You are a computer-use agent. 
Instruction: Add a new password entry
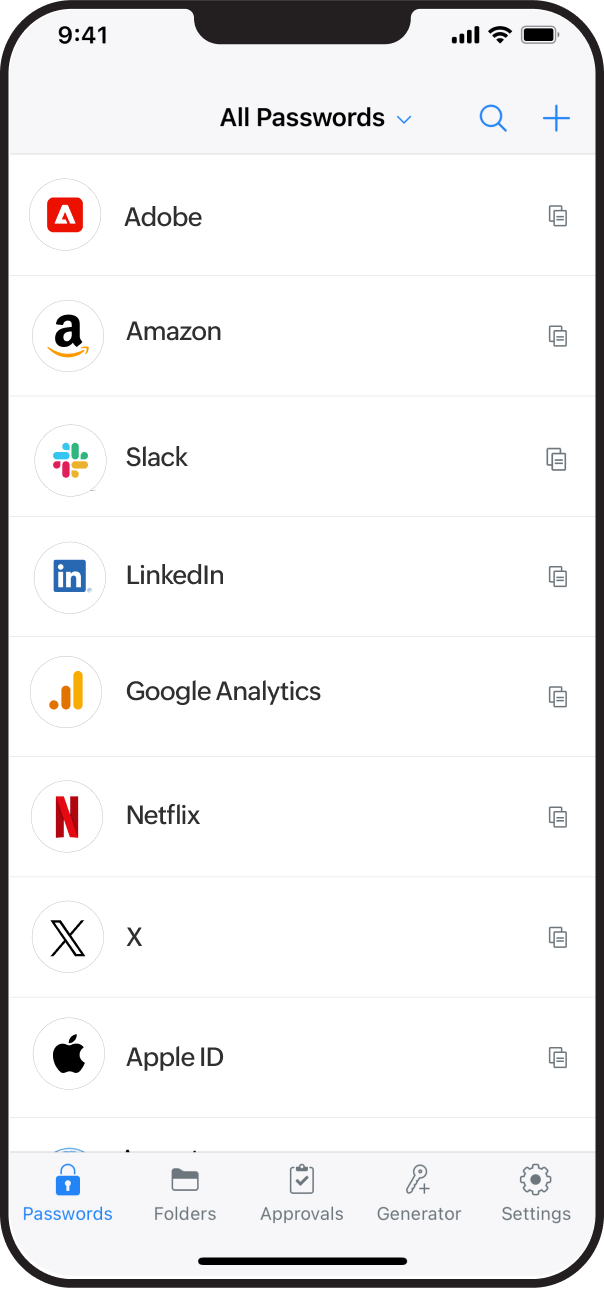[x=556, y=119]
